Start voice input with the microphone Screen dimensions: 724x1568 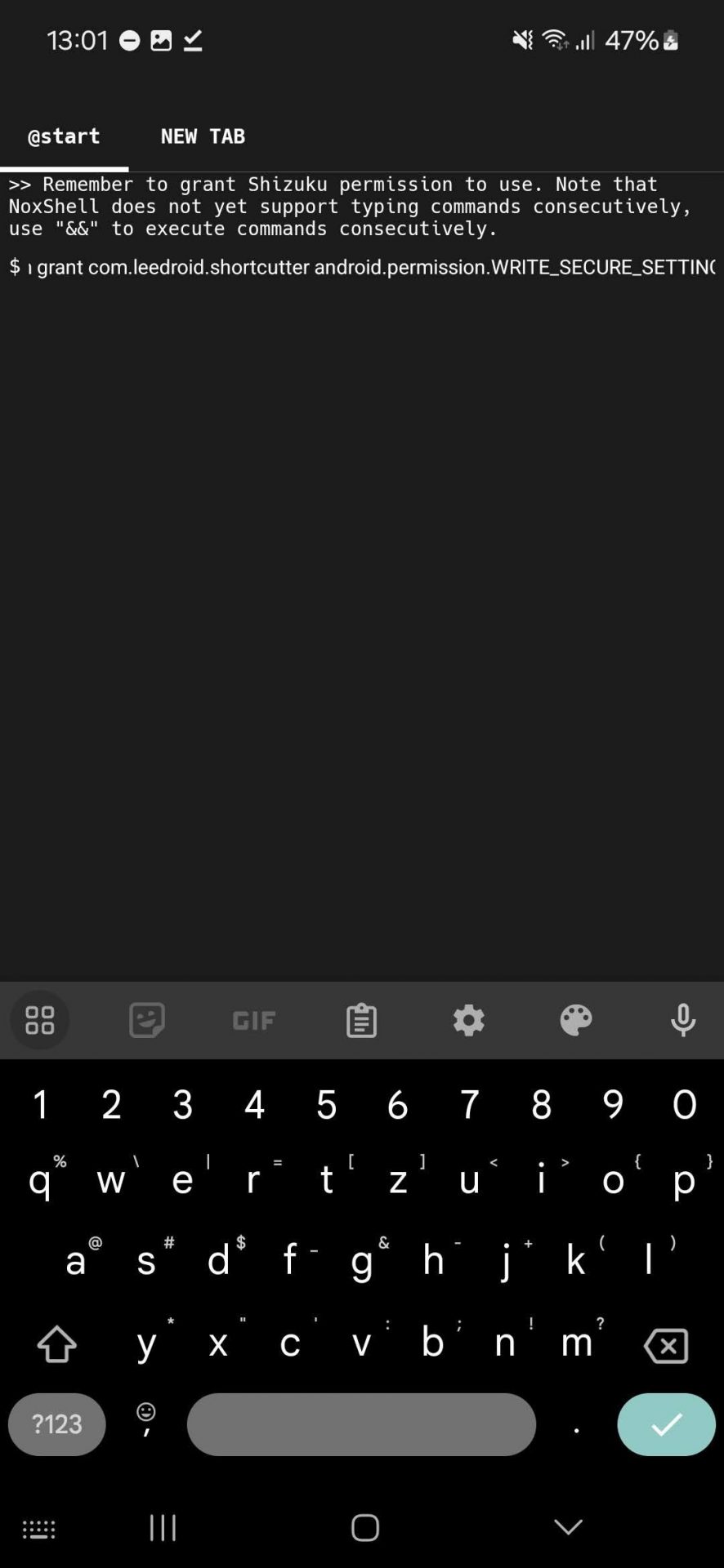683,1020
